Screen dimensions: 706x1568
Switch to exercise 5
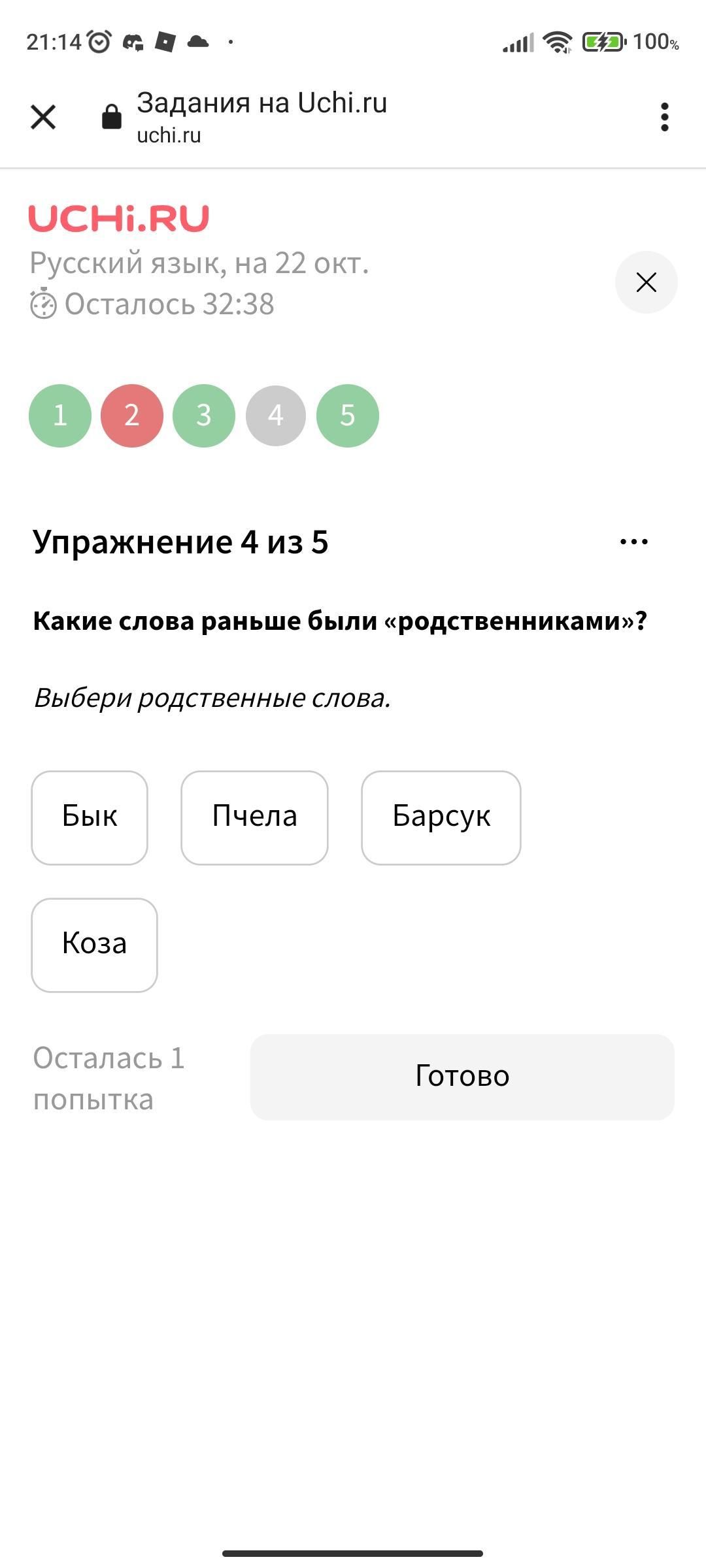pos(348,416)
